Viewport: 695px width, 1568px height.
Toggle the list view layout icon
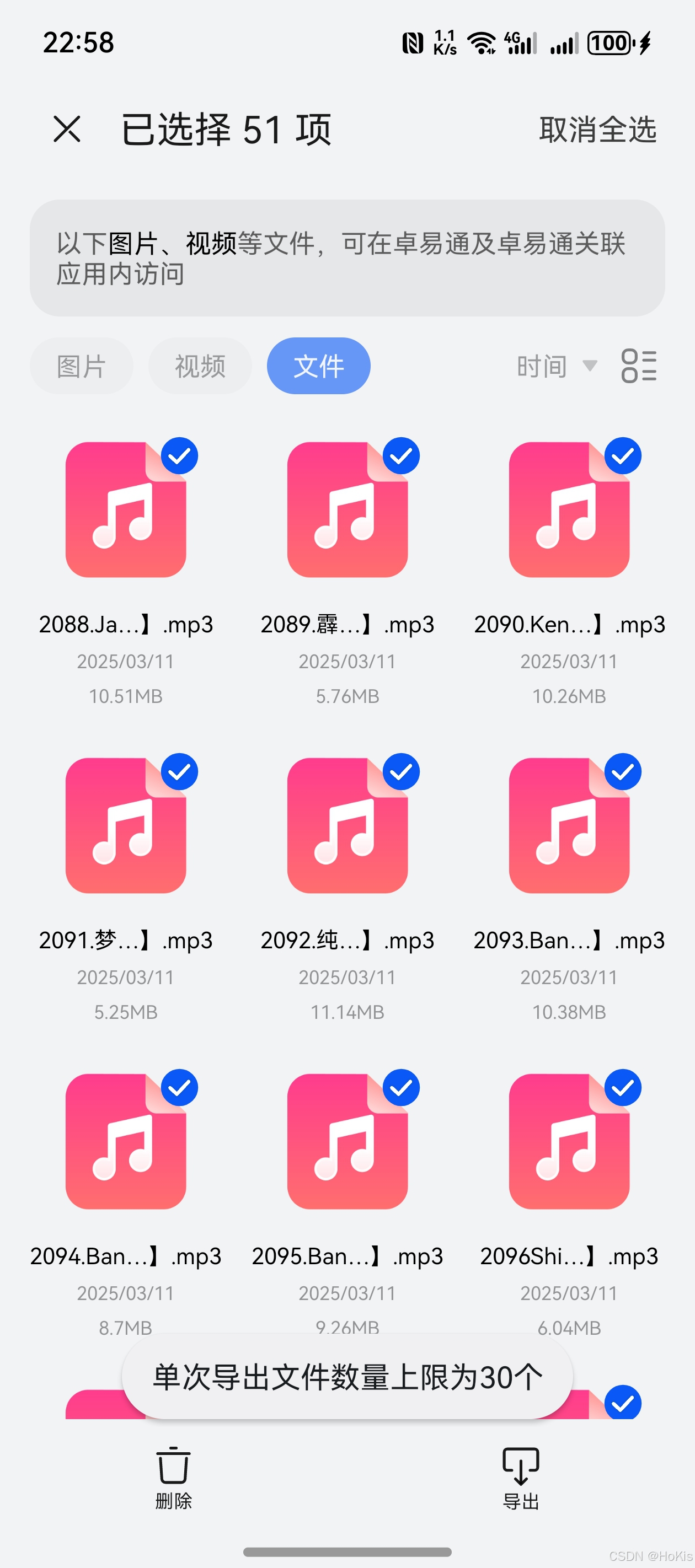pyautogui.click(x=638, y=367)
